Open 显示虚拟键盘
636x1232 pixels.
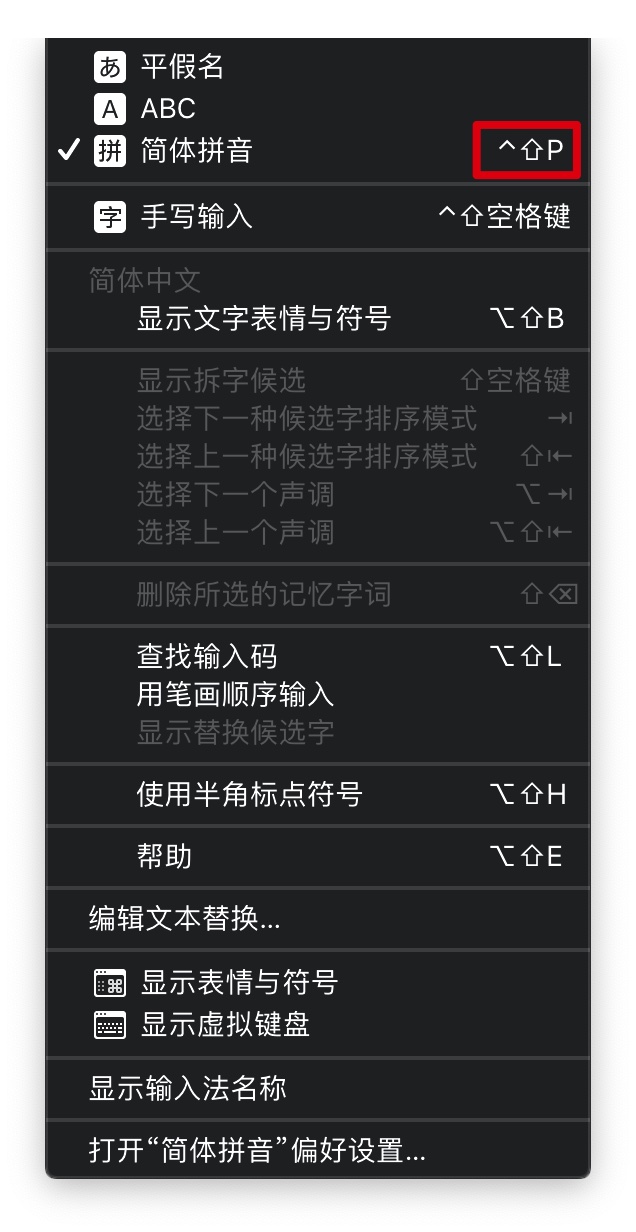click(x=225, y=1025)
